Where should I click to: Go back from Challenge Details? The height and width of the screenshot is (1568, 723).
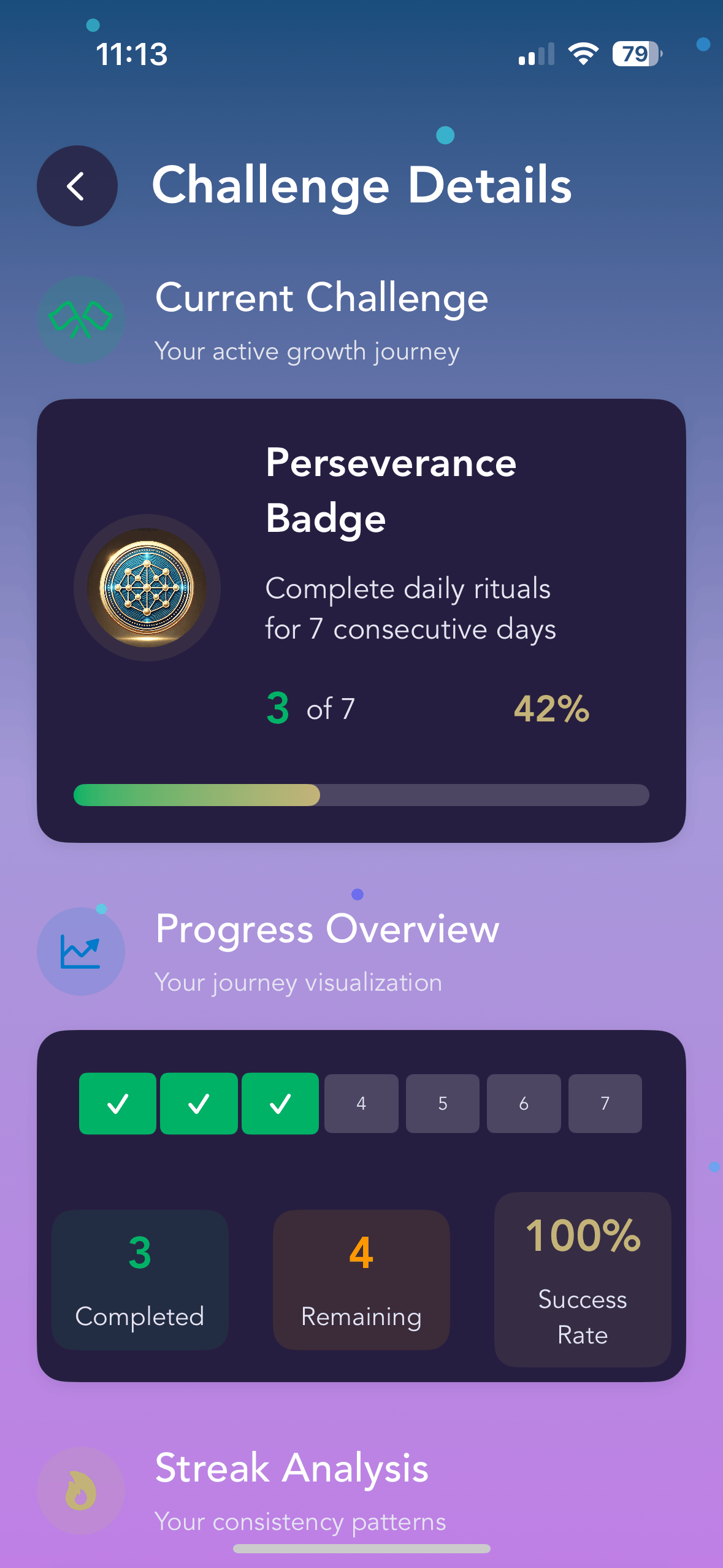coord(77,186)
